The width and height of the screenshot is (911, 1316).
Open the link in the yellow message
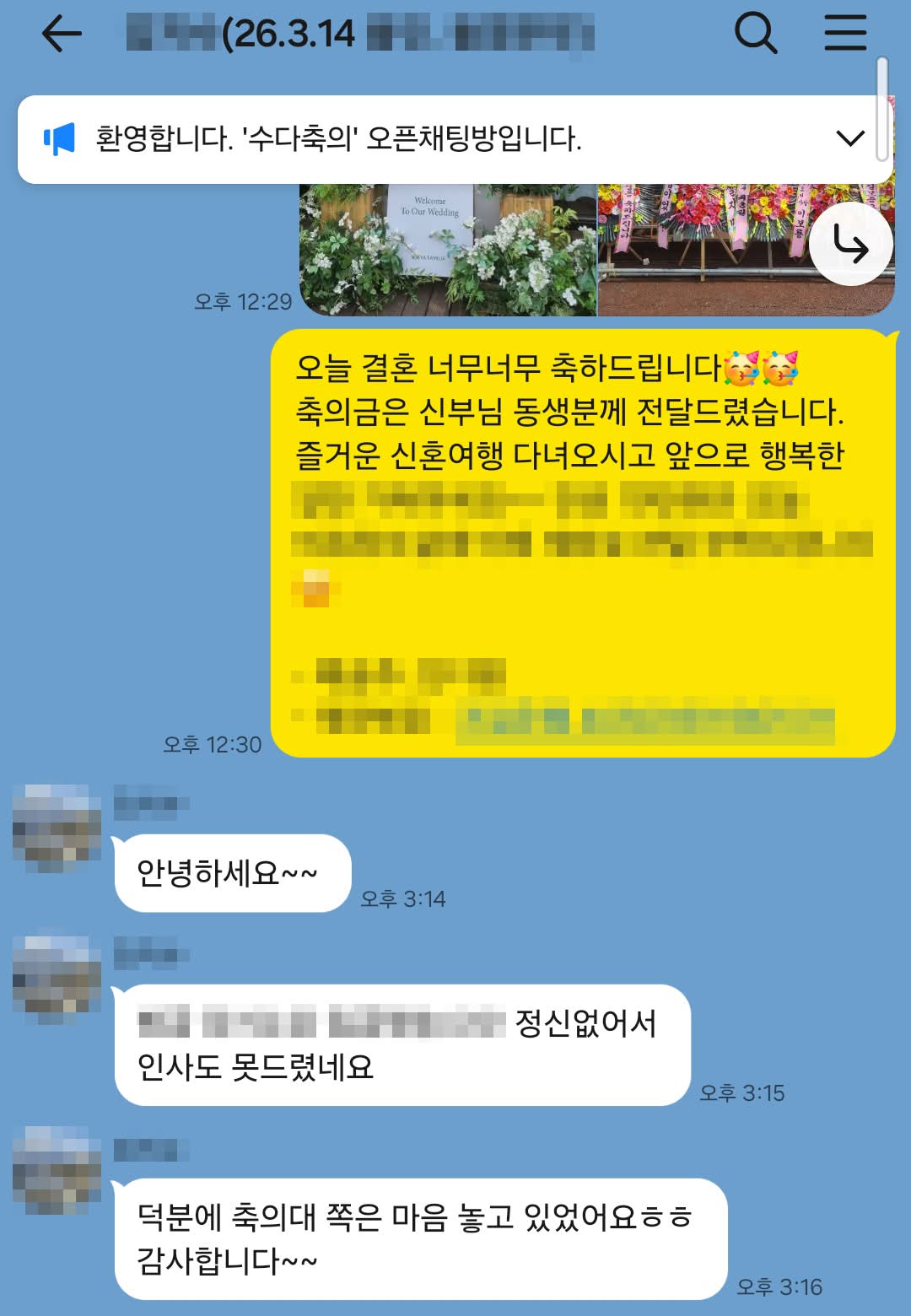[x=645, y=722]
